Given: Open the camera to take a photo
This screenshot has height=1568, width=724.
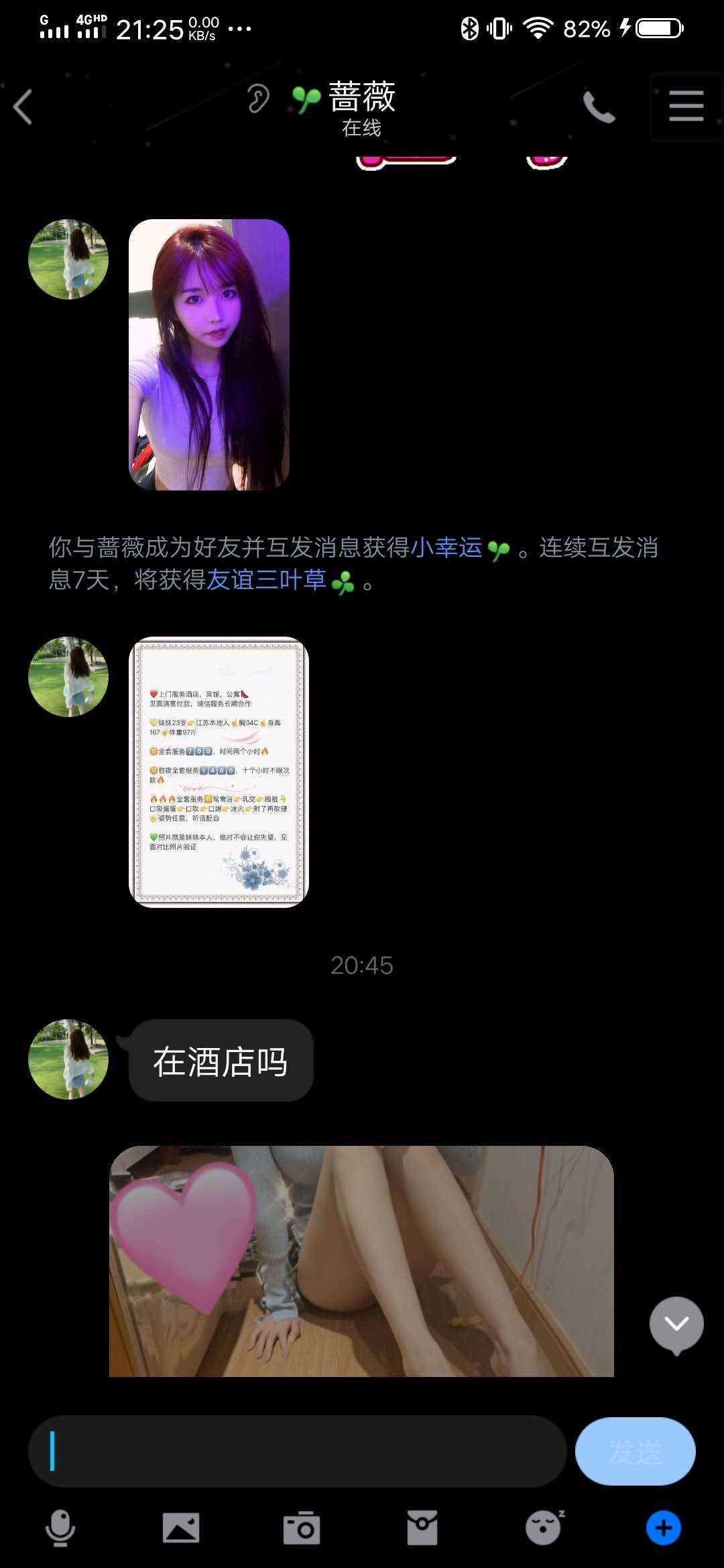Looking at the screenshot, I should [x=302, y=1528].
